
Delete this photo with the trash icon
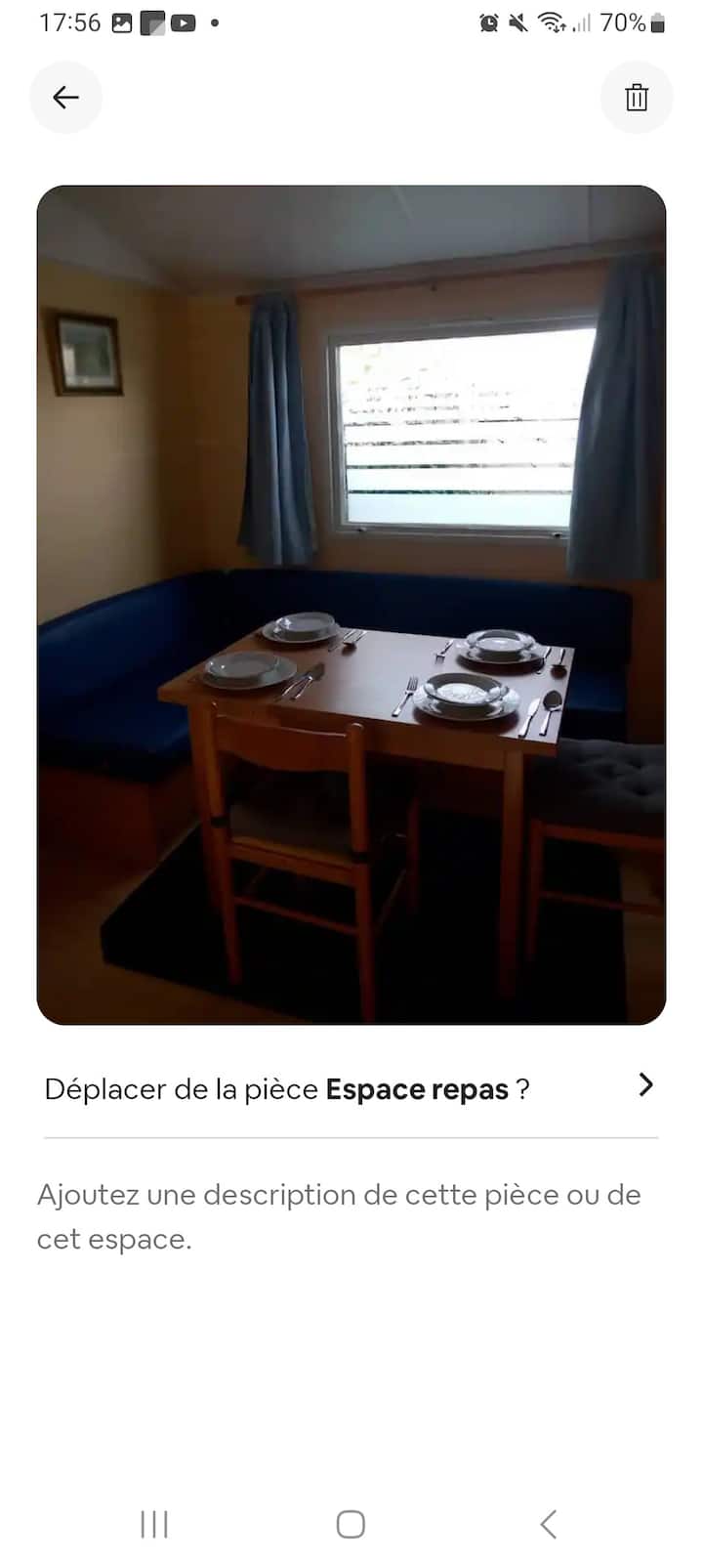coord(637,97)
